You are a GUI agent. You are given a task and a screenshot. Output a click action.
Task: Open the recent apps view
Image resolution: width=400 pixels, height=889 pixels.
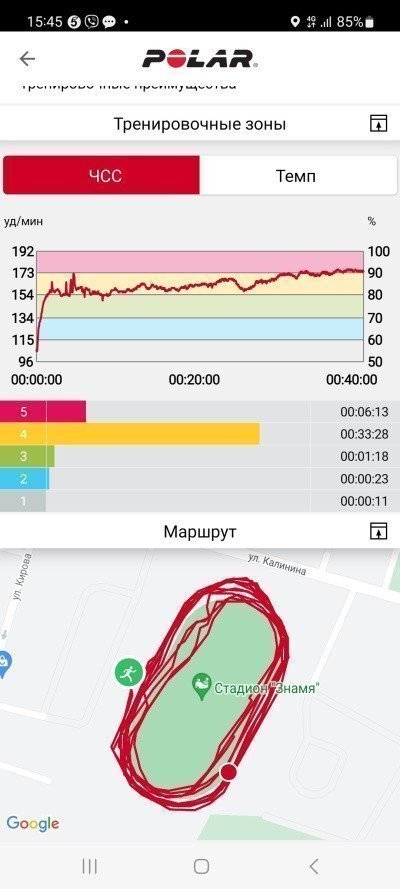tap(89, 866)
